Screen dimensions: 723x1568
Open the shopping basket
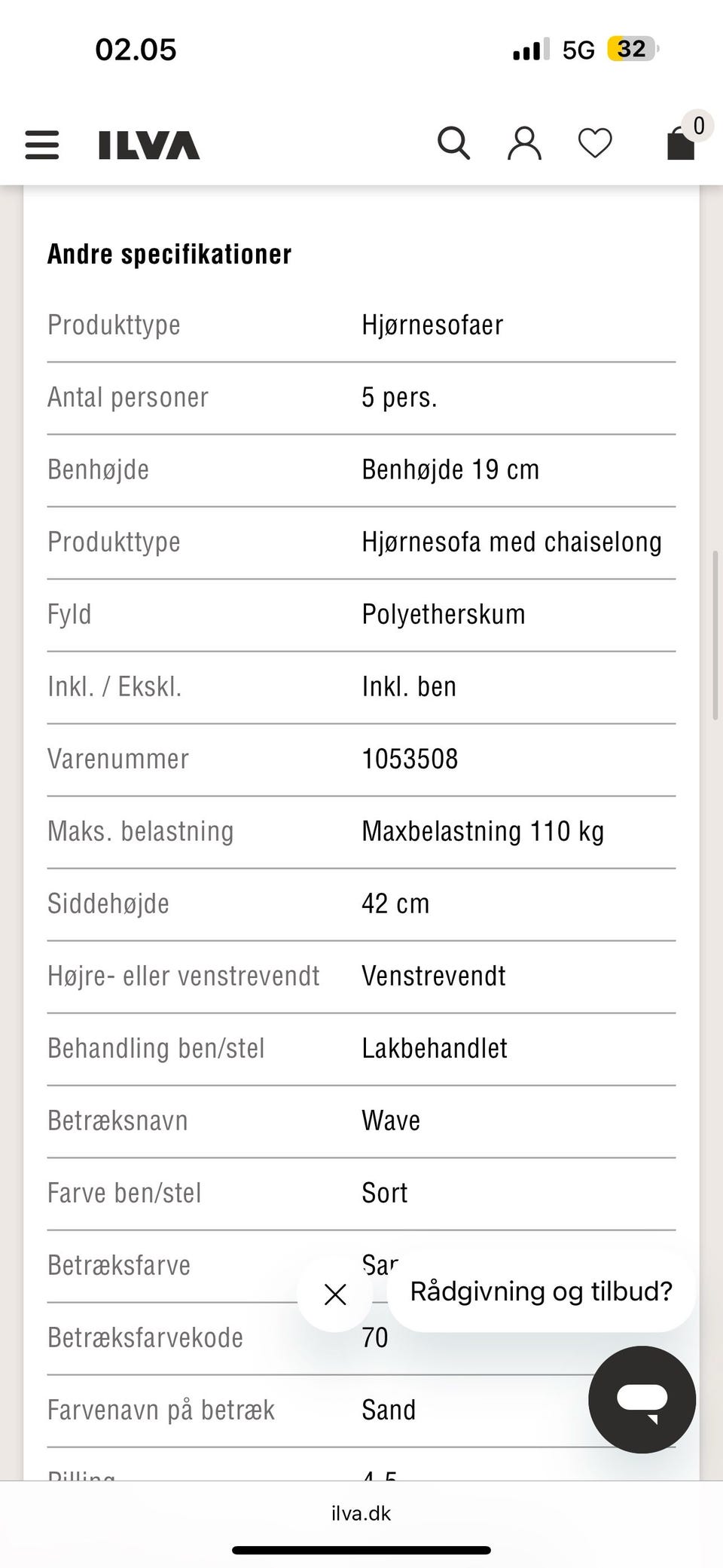[x=679, y=143]
